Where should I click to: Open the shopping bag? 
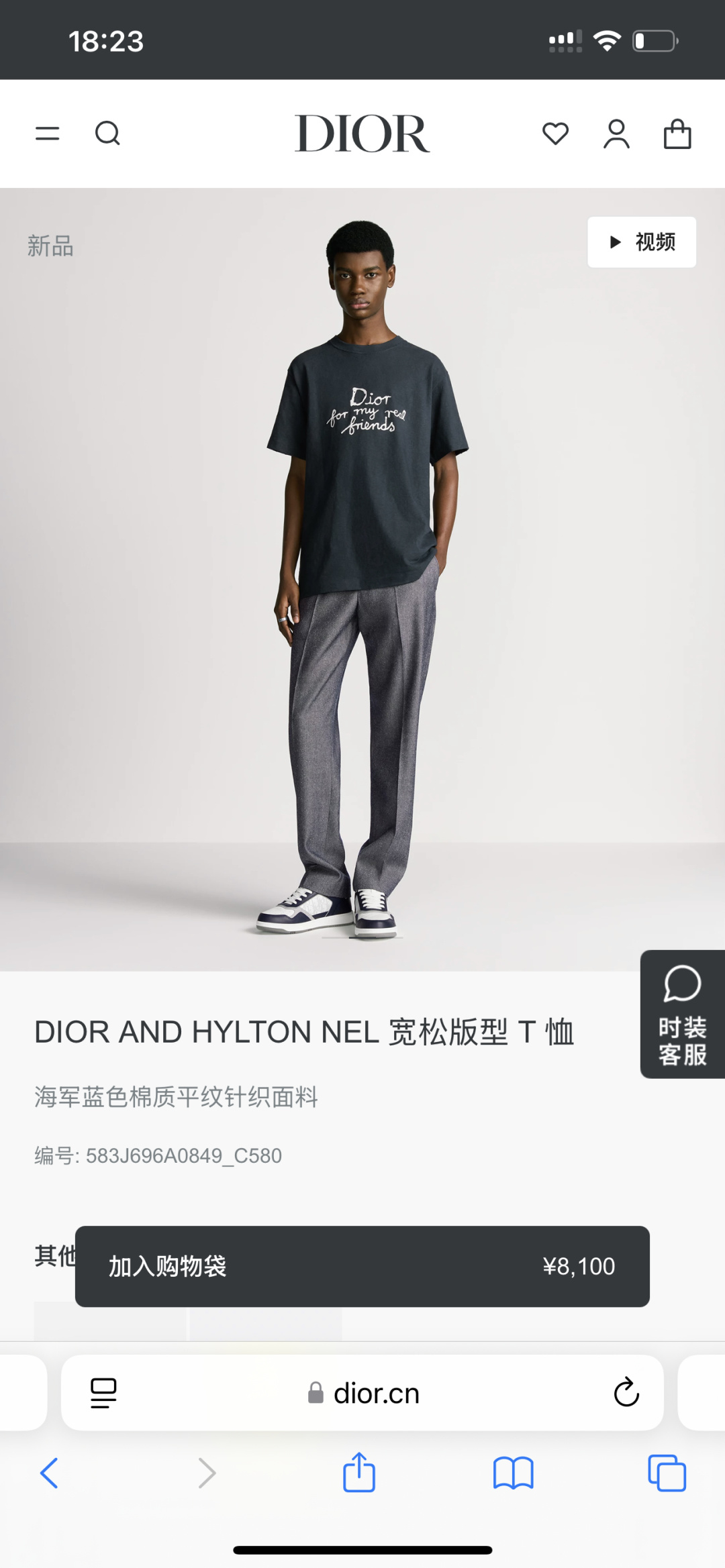pyautogui.click(x=677, y=134)
